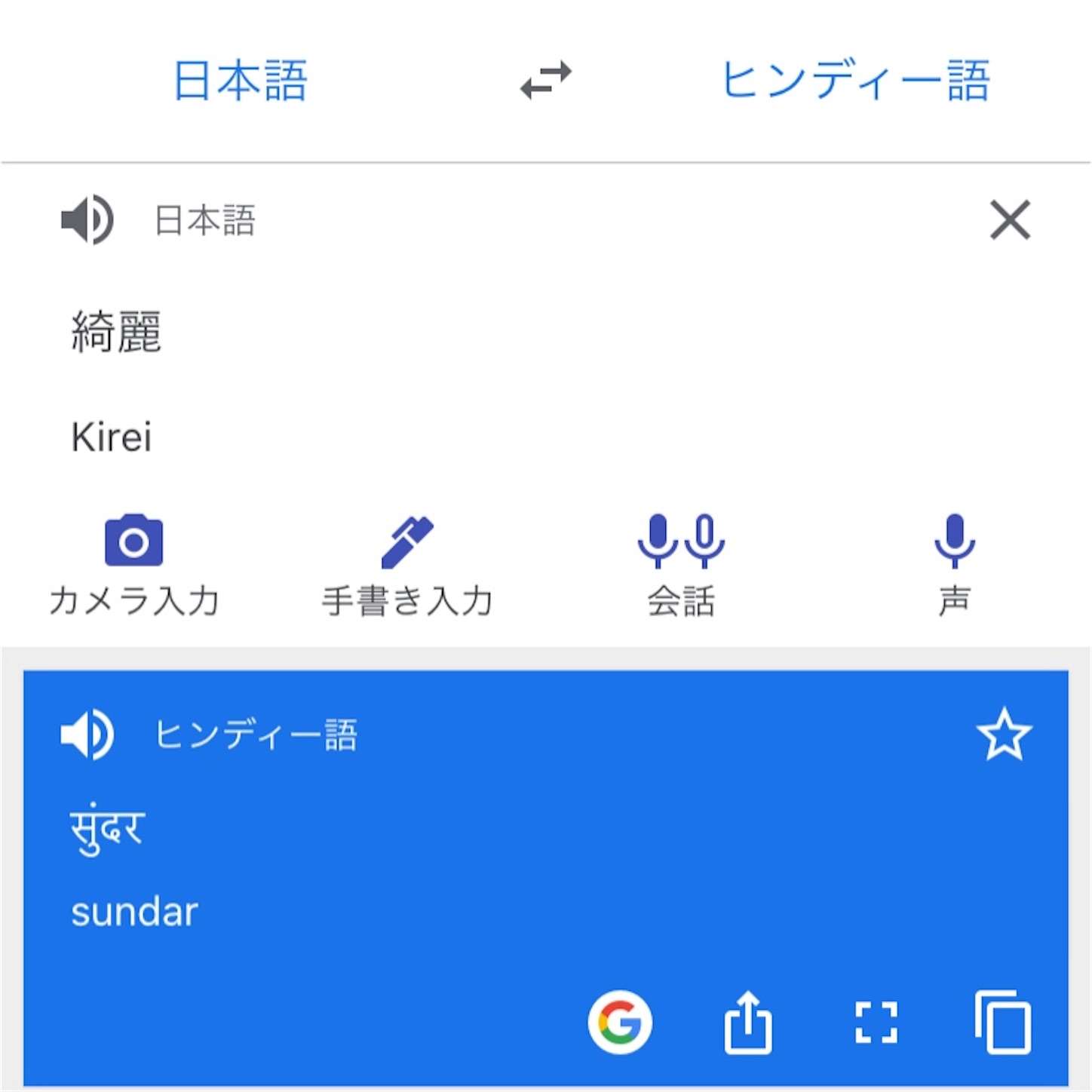Open the 日本語 source language selector
Image resolution: width=1092 pixels, height=1092 pixels.
pyautogui.click(x=240, y=81)
